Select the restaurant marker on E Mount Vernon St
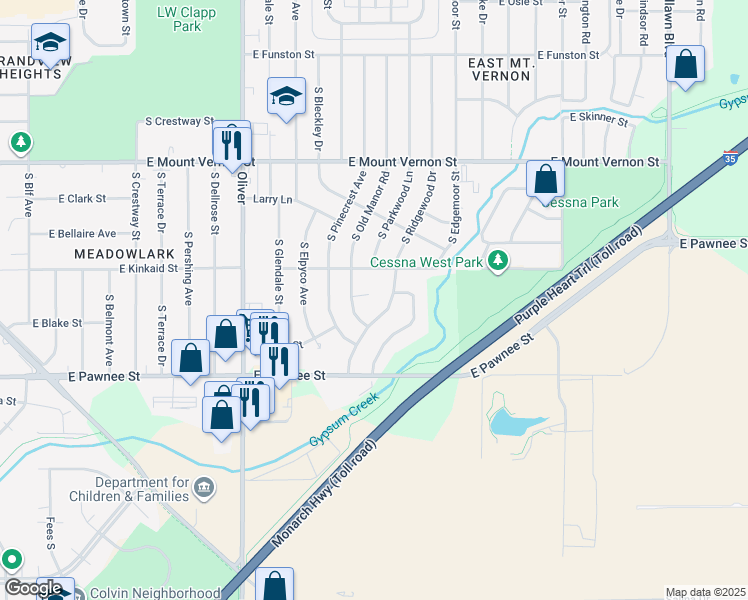 coord(231,142)
